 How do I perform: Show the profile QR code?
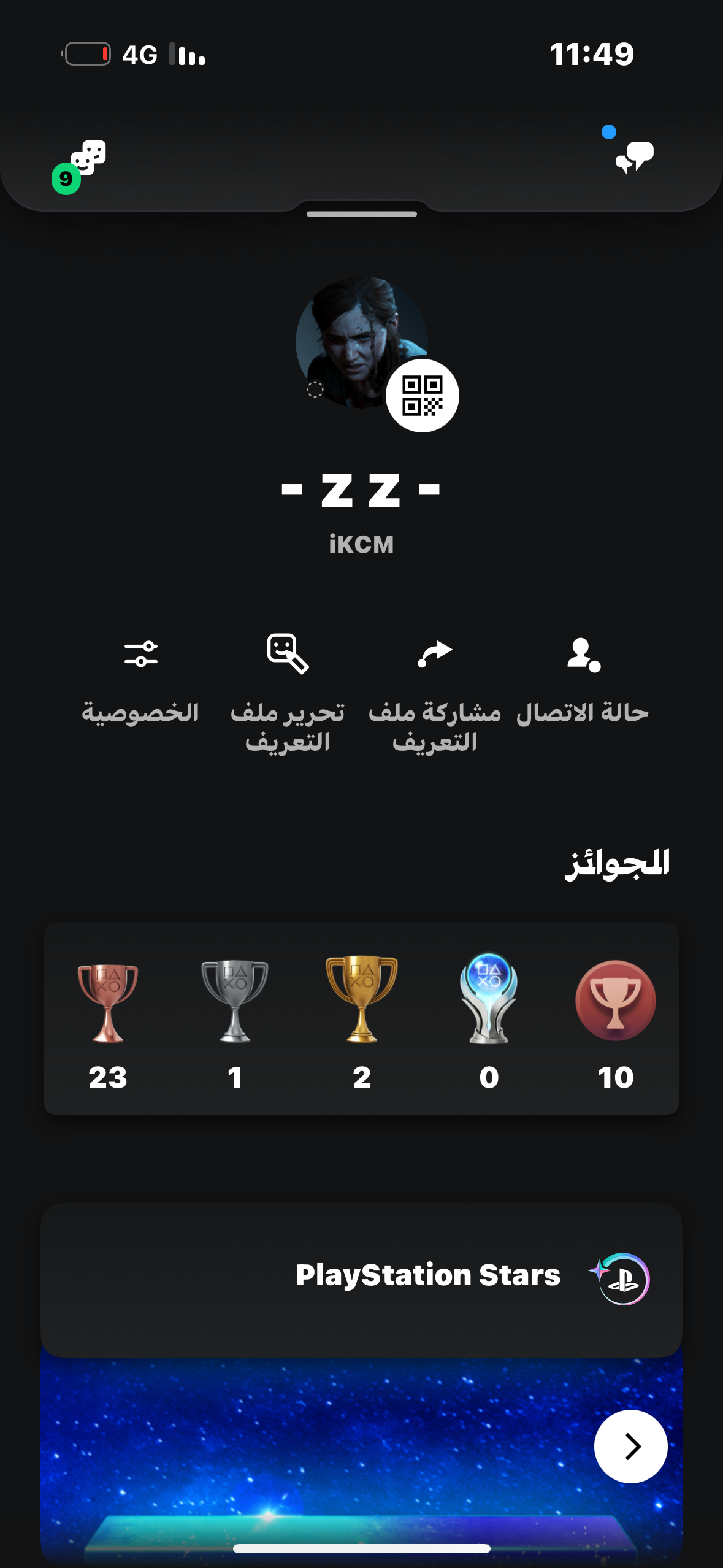pos(422,395)
